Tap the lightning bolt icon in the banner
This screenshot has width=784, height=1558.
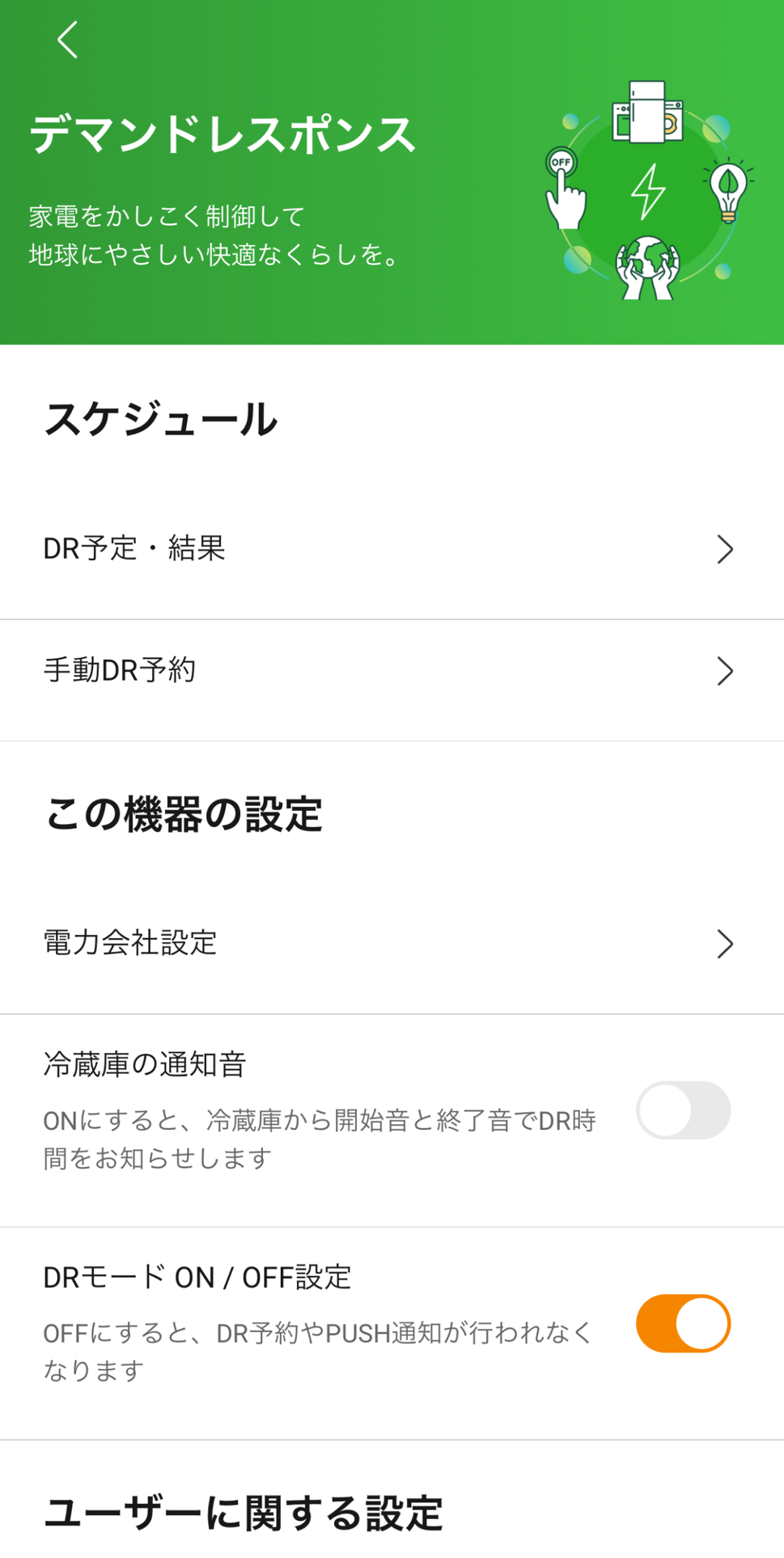(x=648, y=190)
